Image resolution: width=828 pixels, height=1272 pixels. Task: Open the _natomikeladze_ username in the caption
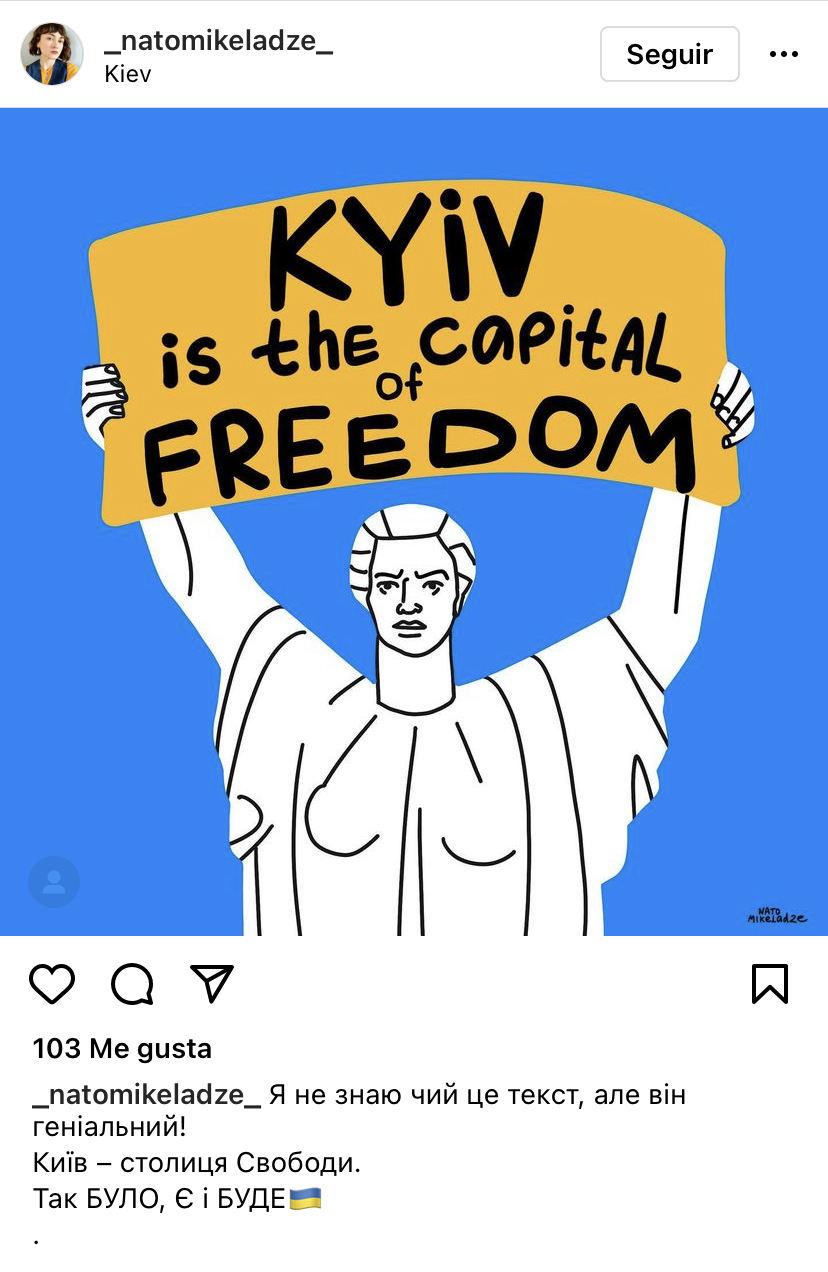147,1095
